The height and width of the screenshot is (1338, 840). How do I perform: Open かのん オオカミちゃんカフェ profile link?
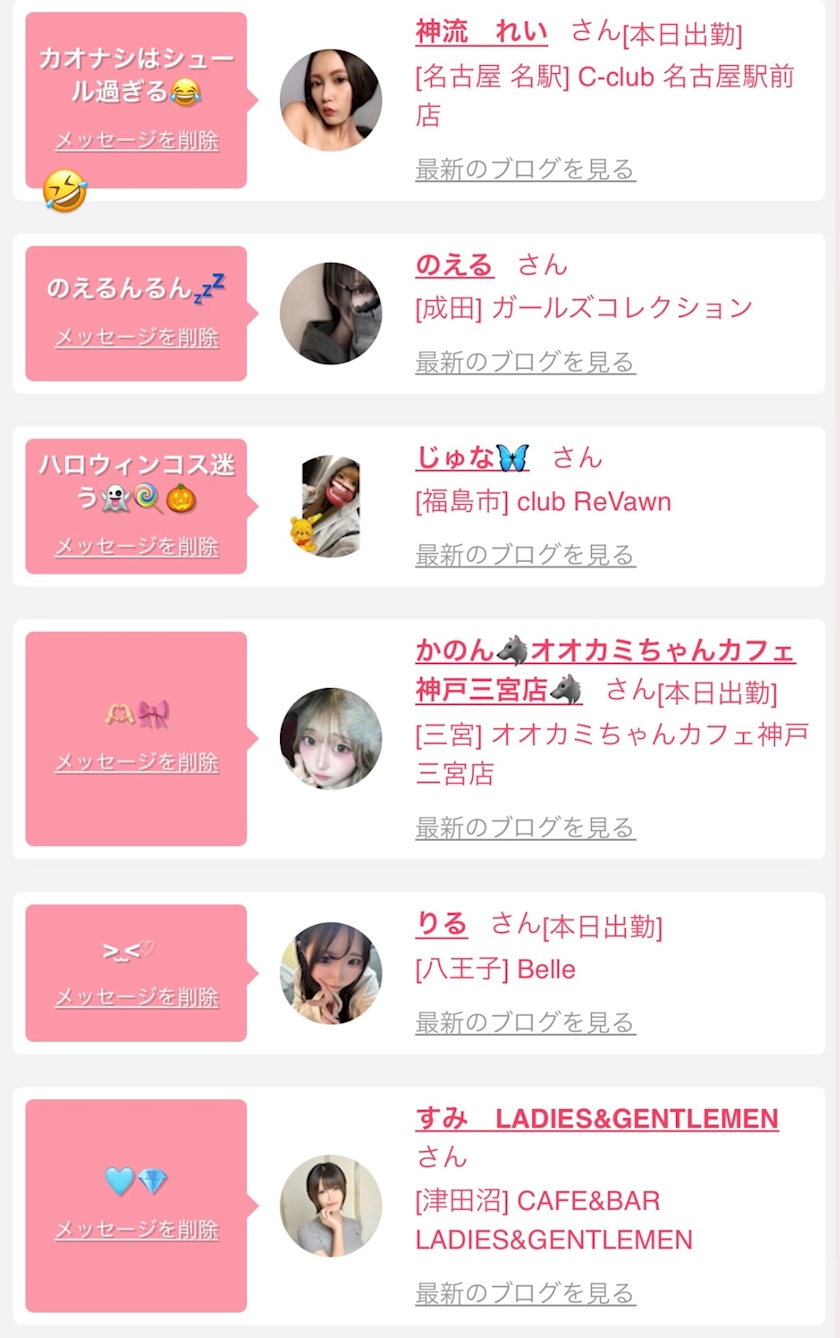604,652
